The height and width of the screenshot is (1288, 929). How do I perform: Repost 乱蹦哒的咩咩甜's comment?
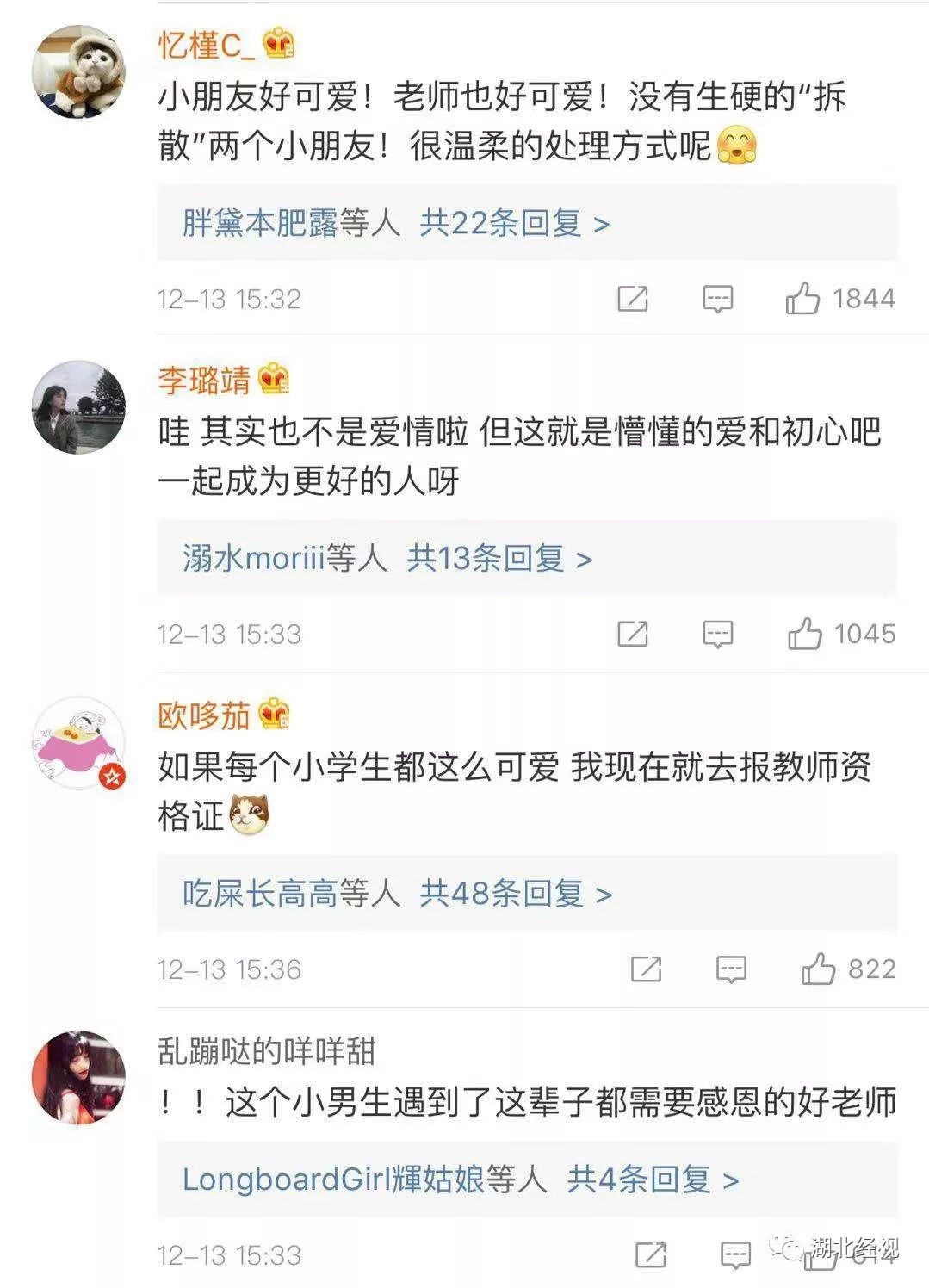tap(650, 1255)
